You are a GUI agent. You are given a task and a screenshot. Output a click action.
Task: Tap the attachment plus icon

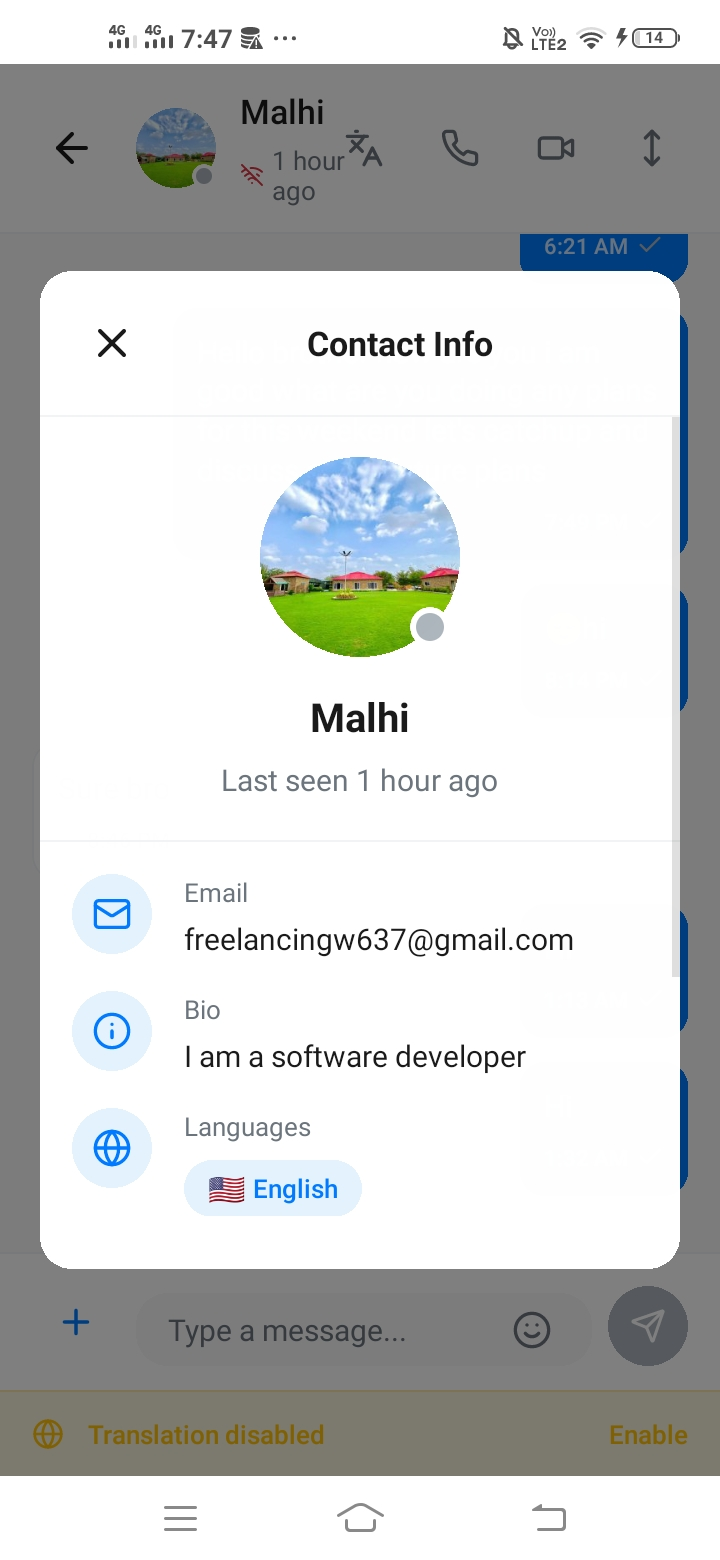click(x=75, y=1322)
